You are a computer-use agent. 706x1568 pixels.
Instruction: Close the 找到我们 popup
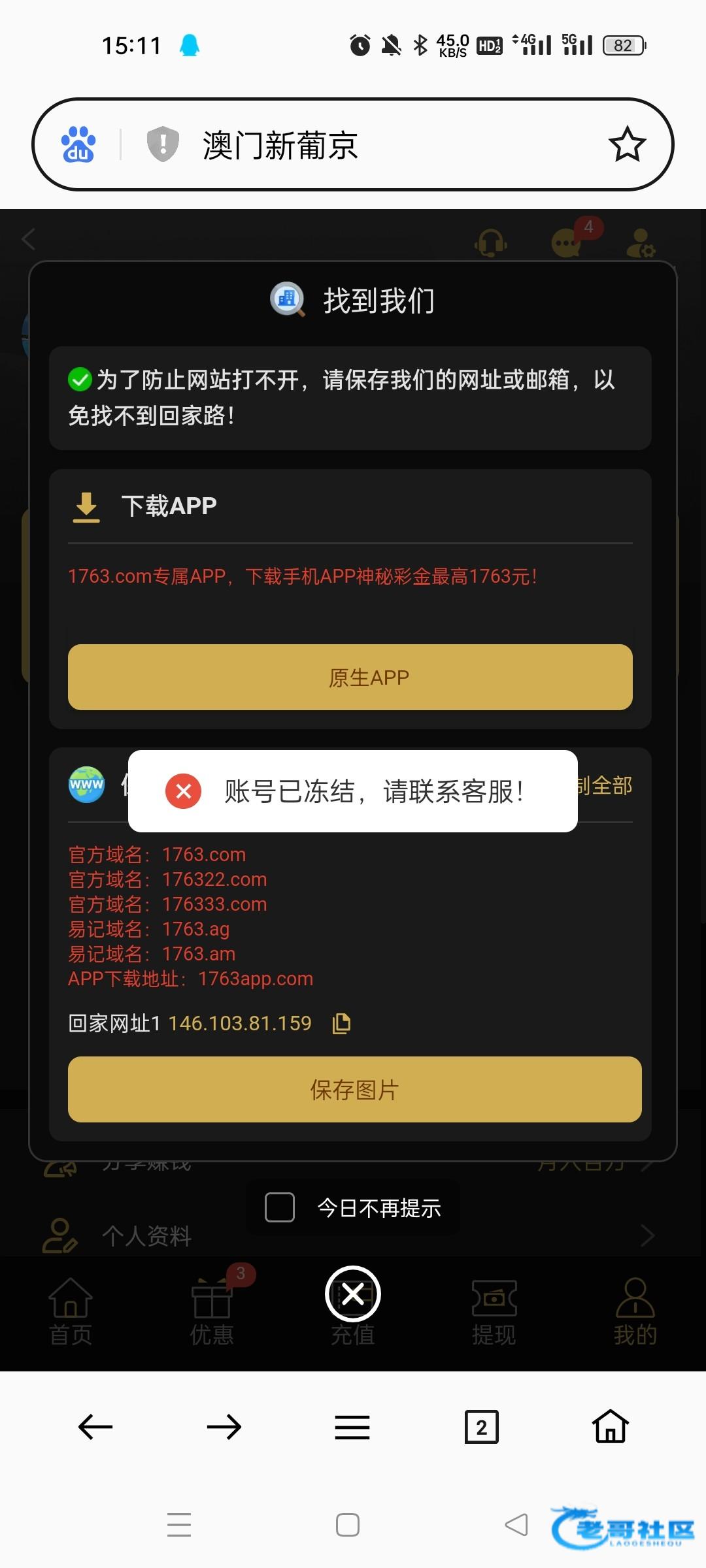click(353, 1294)
